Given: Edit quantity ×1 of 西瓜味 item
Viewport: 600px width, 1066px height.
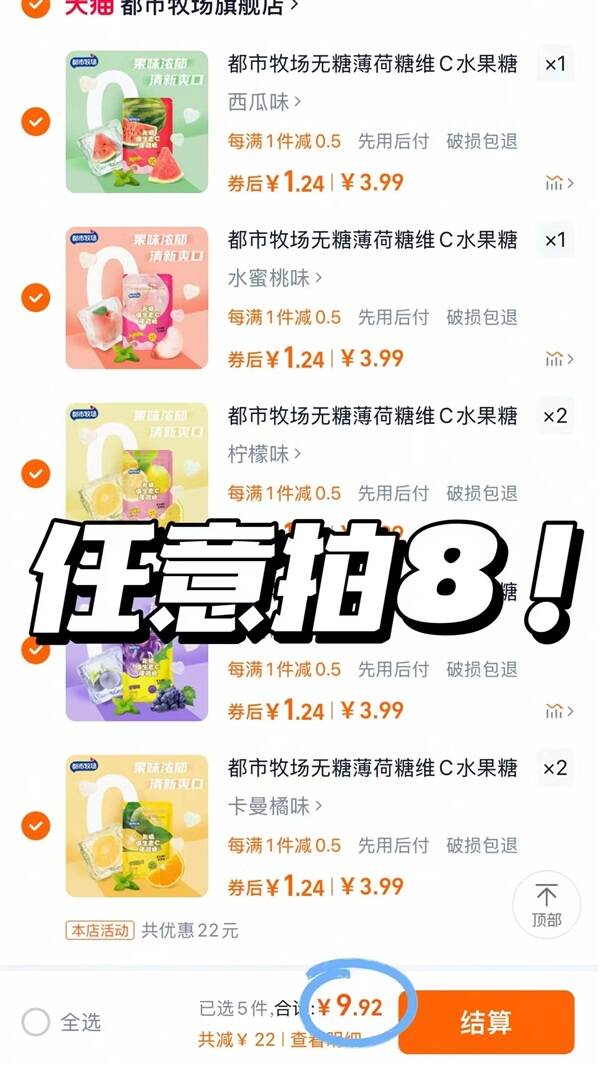Looking at the screenshot, I should point(555,65).
